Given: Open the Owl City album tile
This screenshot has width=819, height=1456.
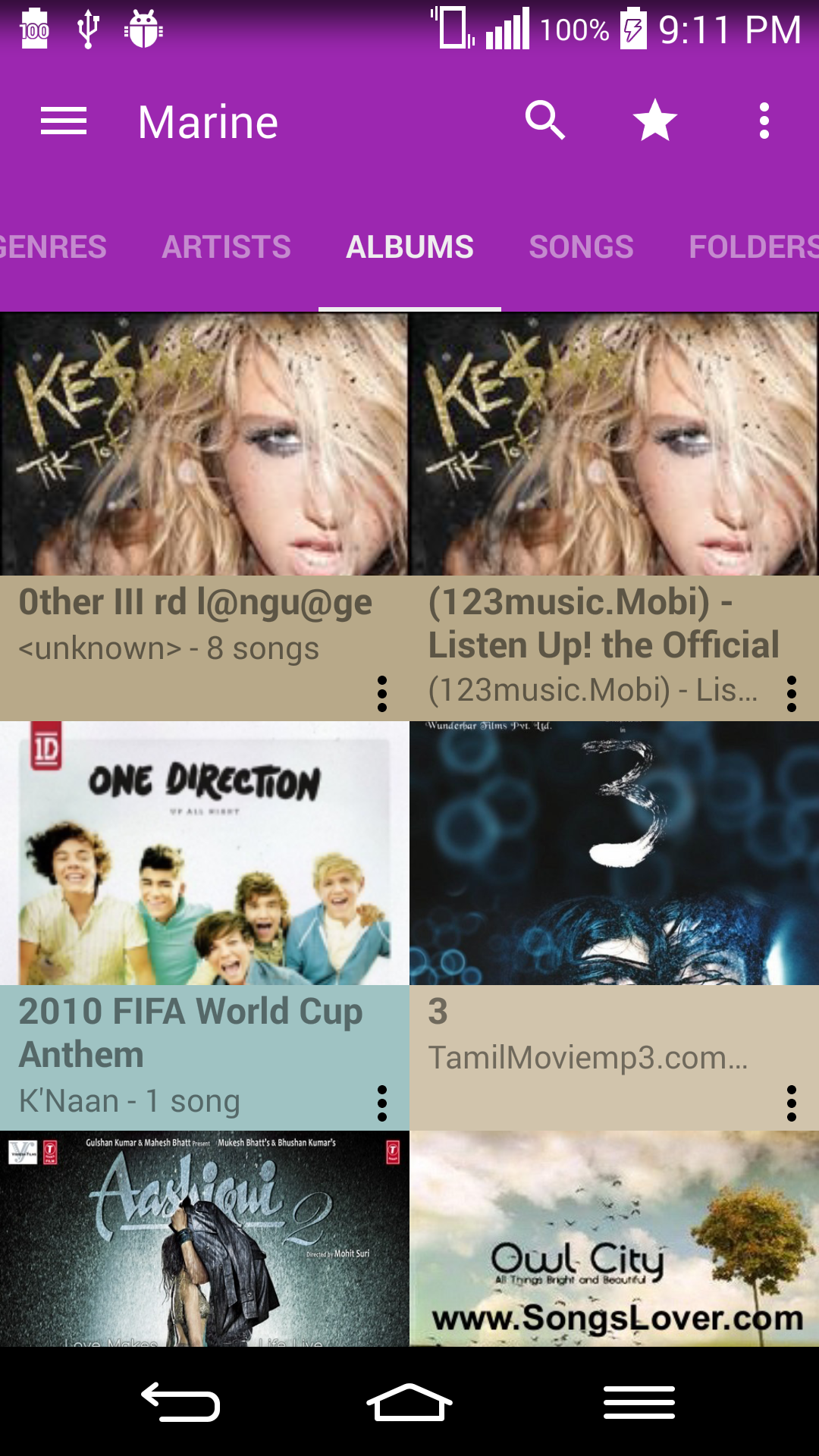Looking at the screenshot, I should [613, 1239].
